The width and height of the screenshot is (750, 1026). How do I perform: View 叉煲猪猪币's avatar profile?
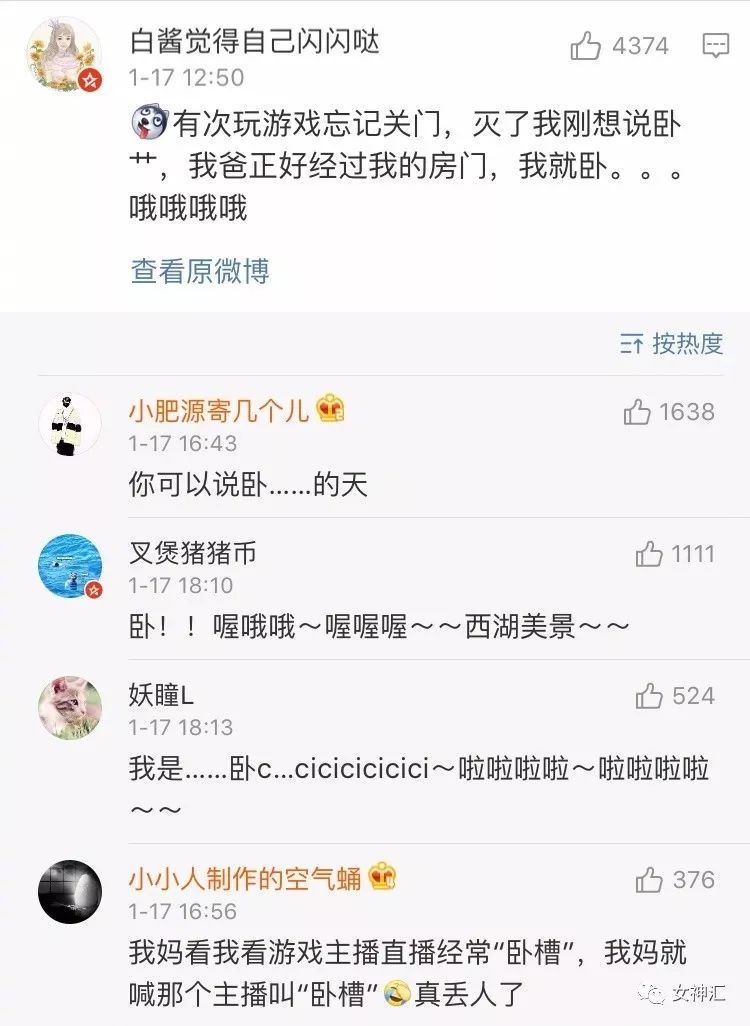tap(70, 565)
